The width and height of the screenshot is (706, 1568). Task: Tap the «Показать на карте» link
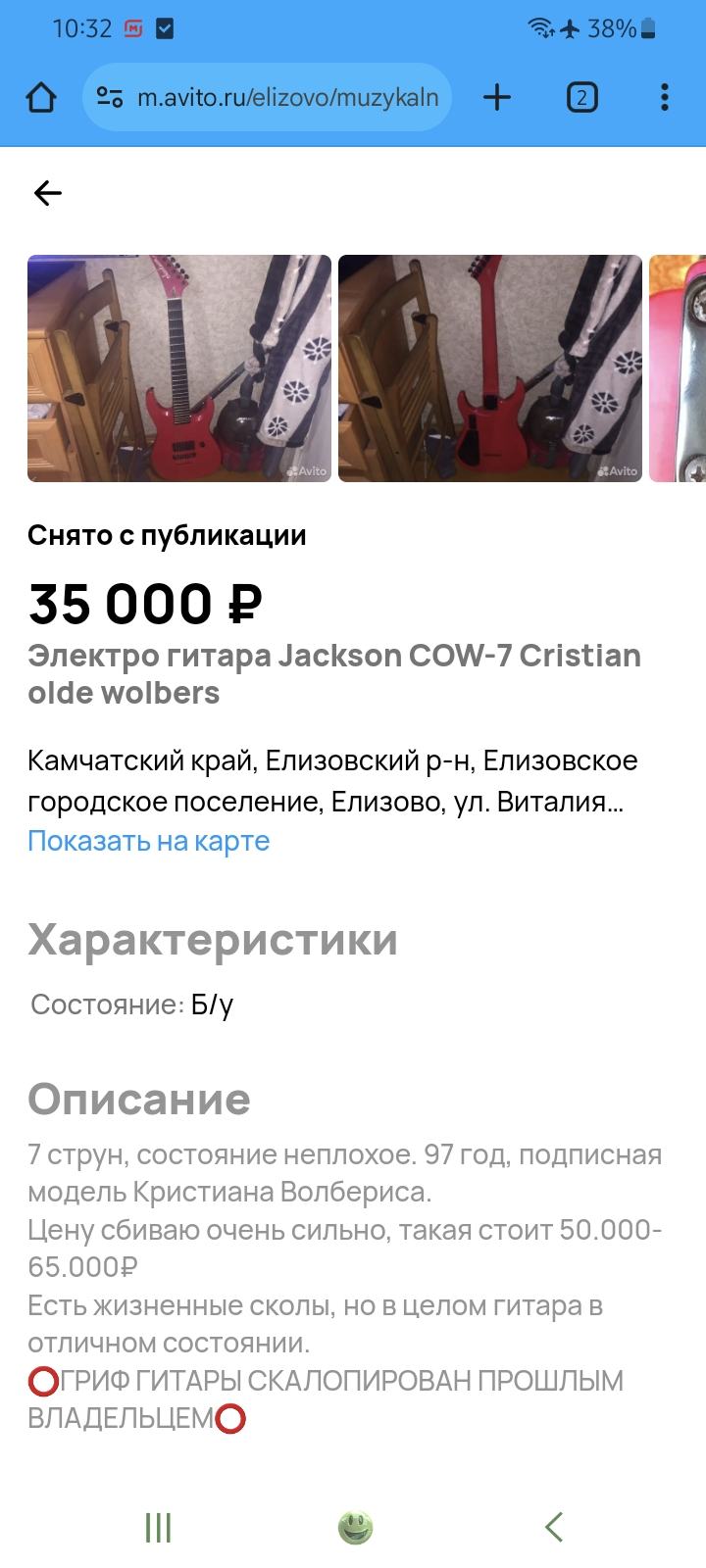[148, 841]
